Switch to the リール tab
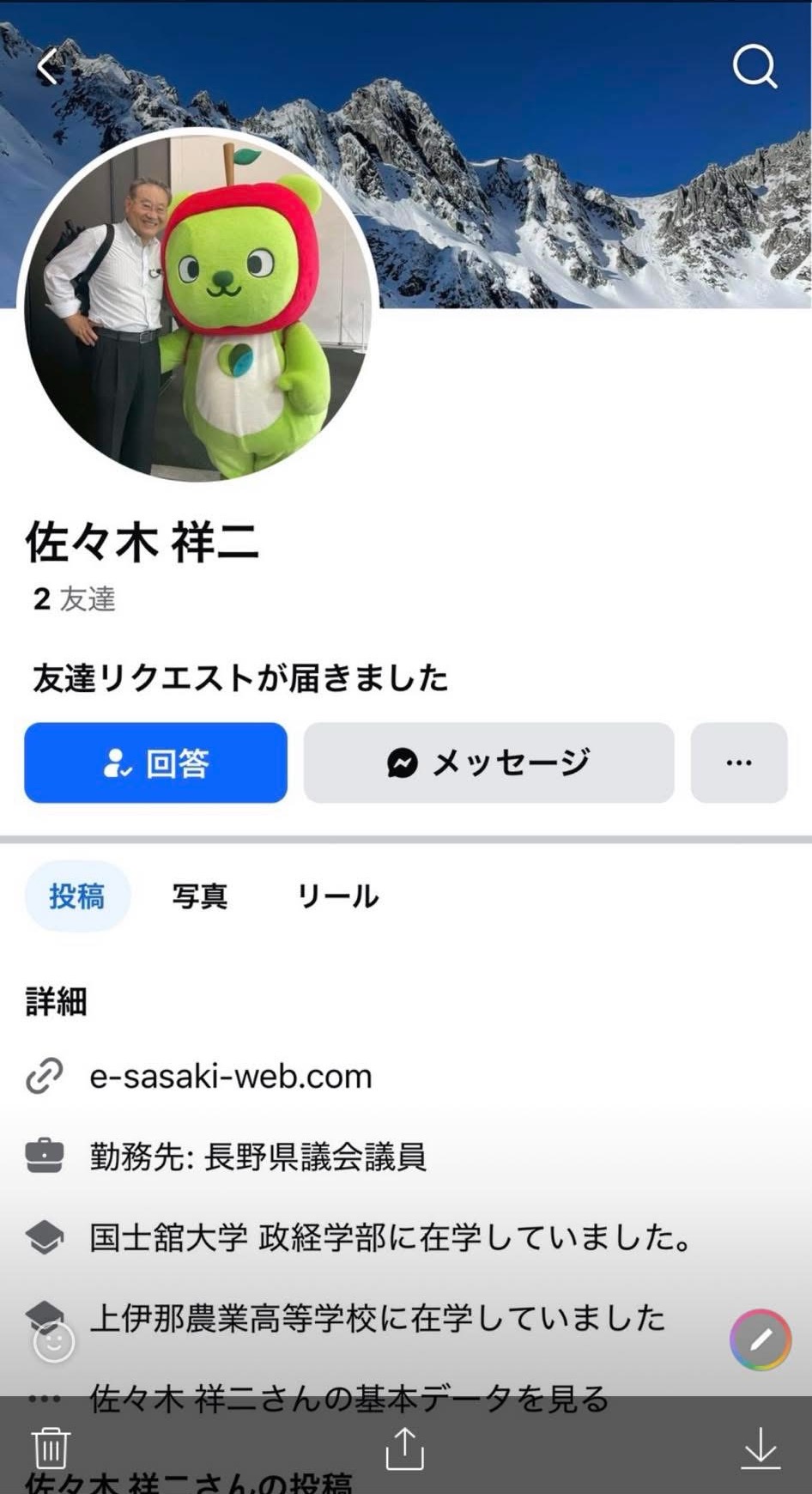812x1494 pixels. (x=337, y=896)
